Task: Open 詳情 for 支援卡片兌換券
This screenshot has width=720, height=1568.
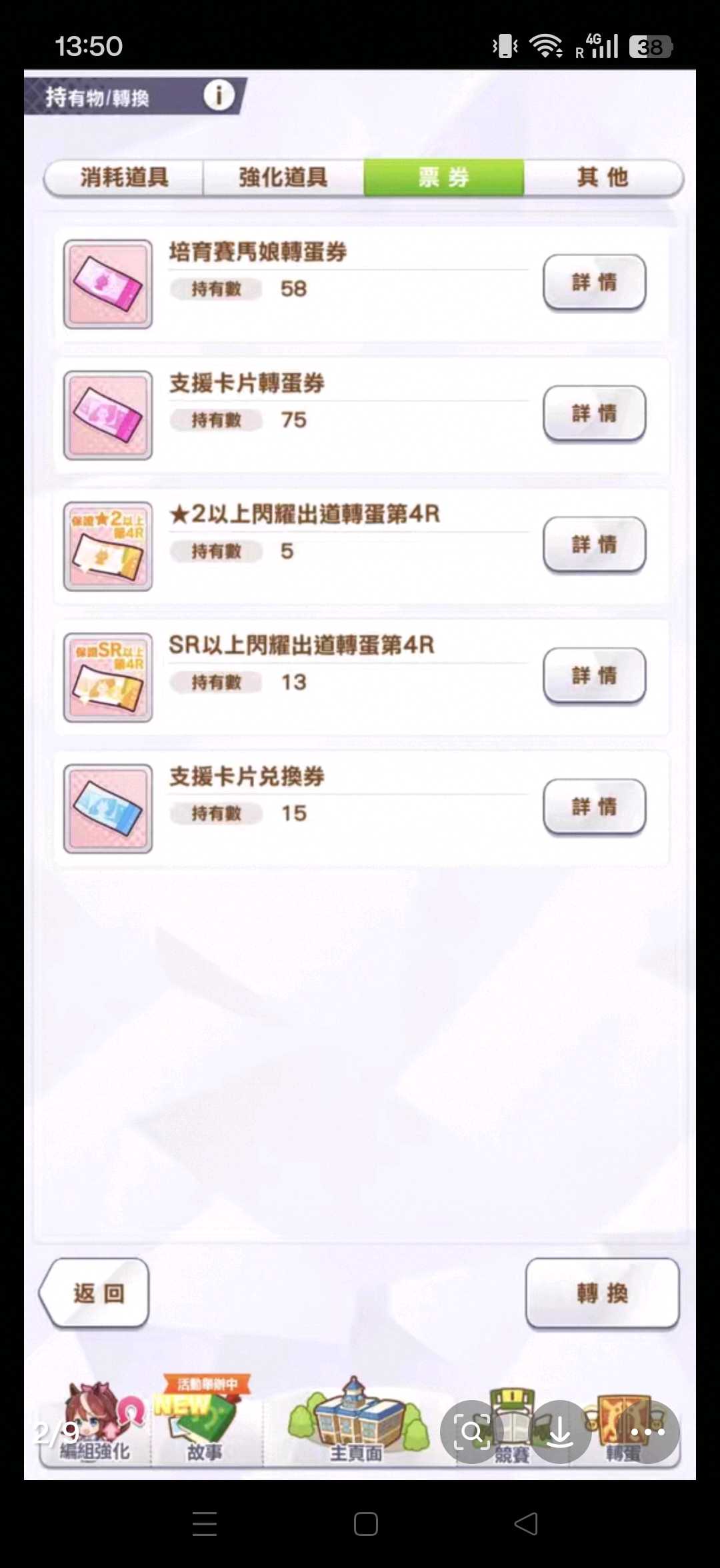Action: click(594, 807)
